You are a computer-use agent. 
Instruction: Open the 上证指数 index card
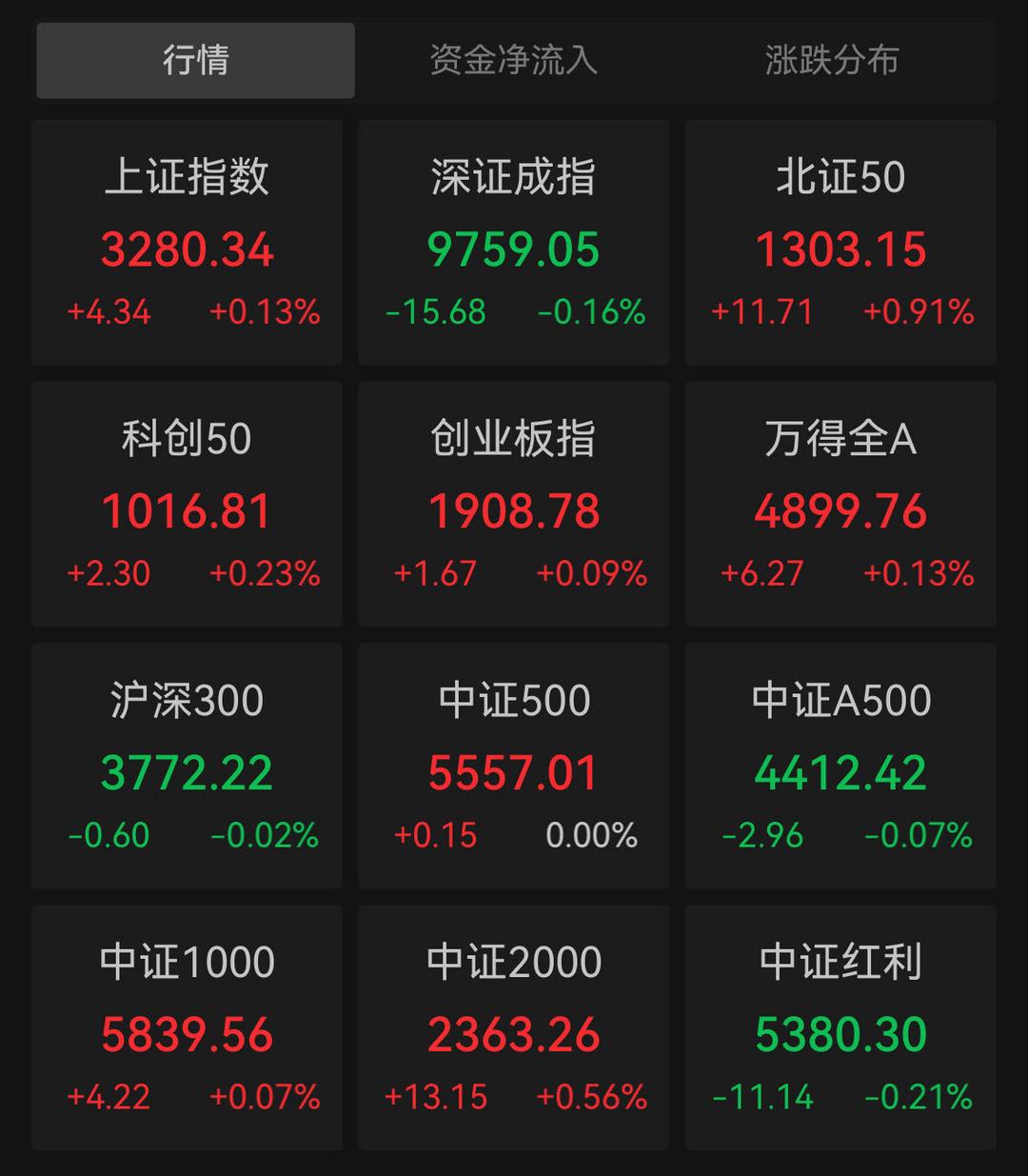click(x=187, y=243)
